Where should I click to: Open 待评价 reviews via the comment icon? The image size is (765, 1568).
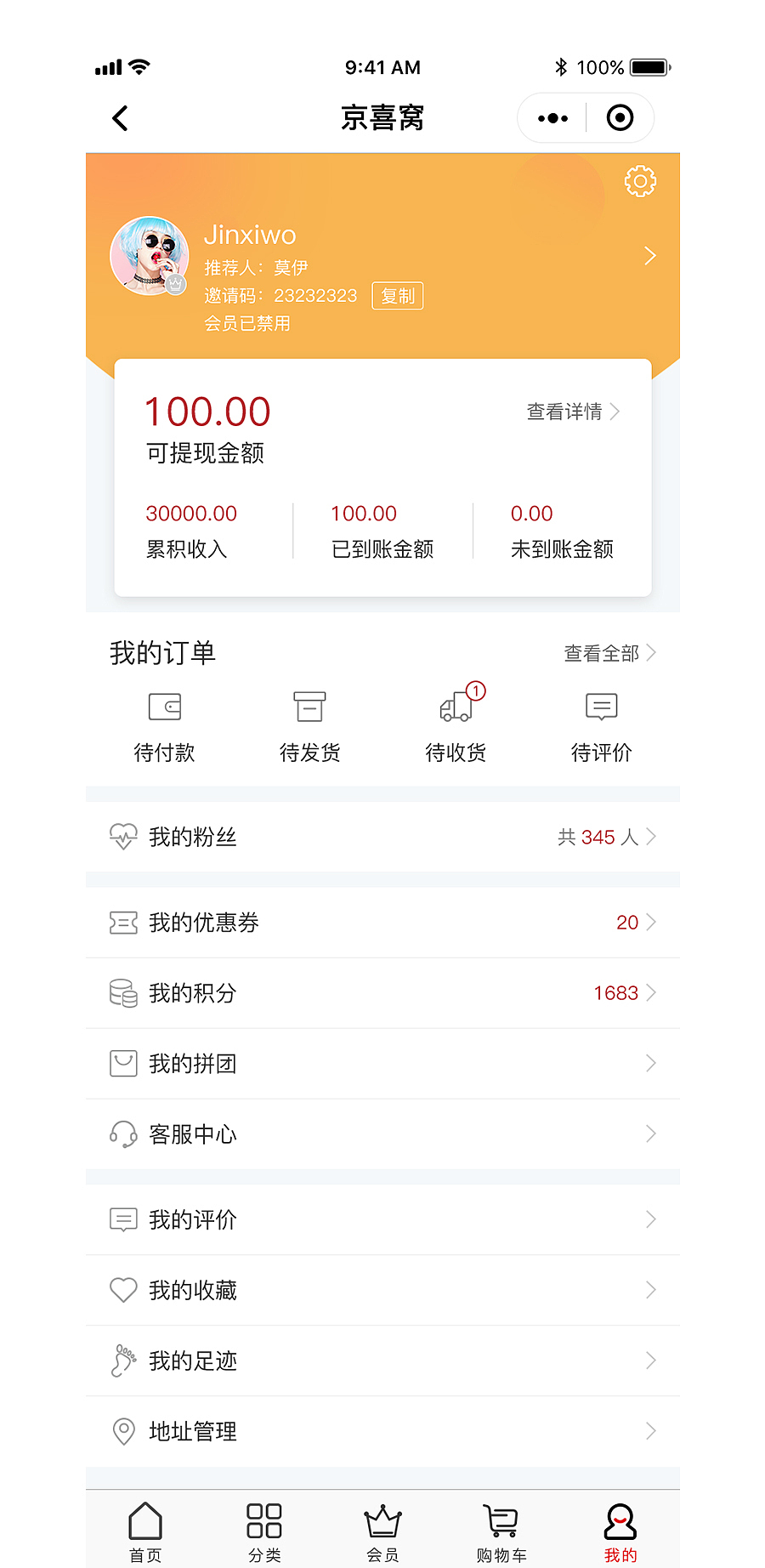point(601,707)
